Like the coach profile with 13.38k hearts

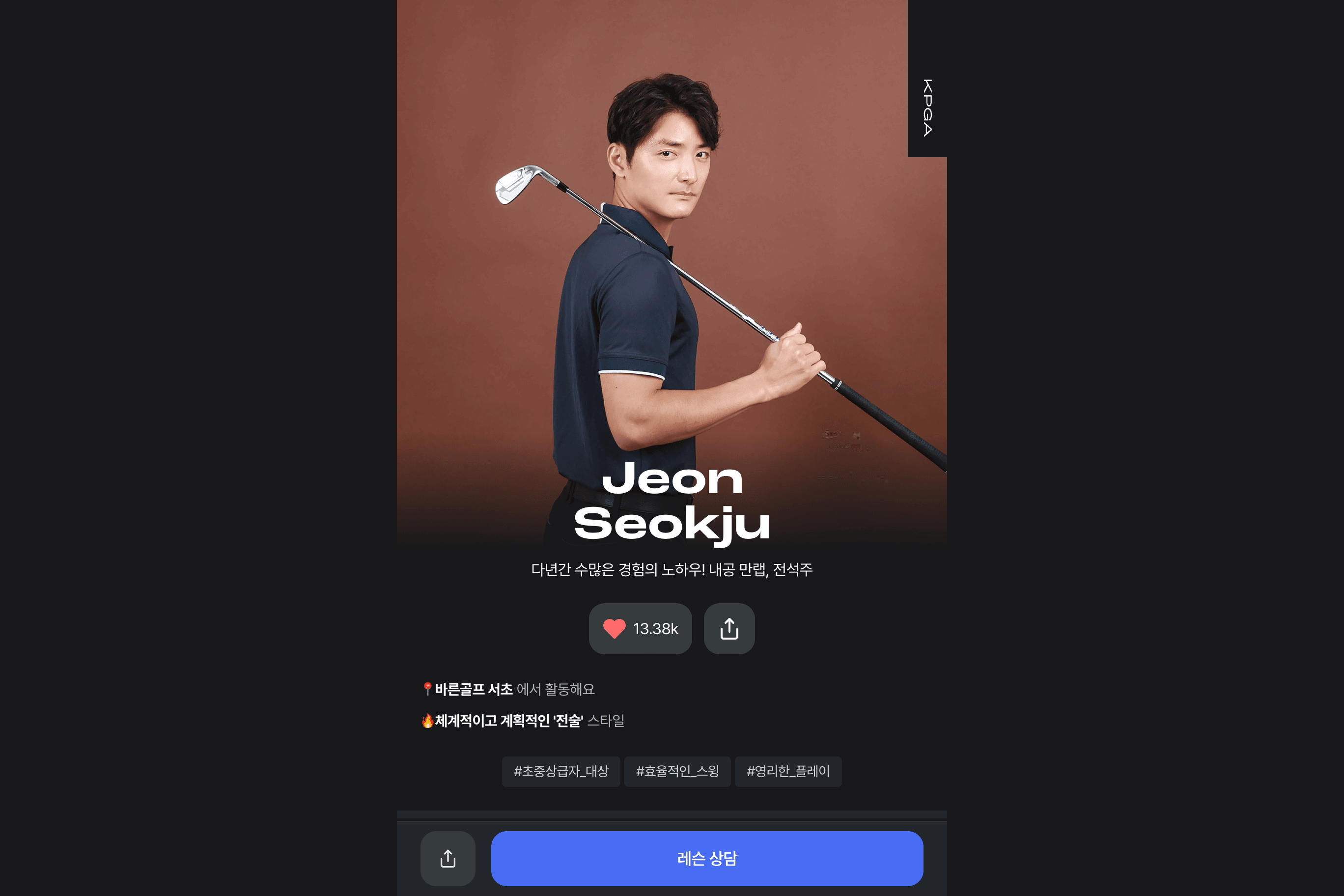pyautogui.click(x=640, y=629)
